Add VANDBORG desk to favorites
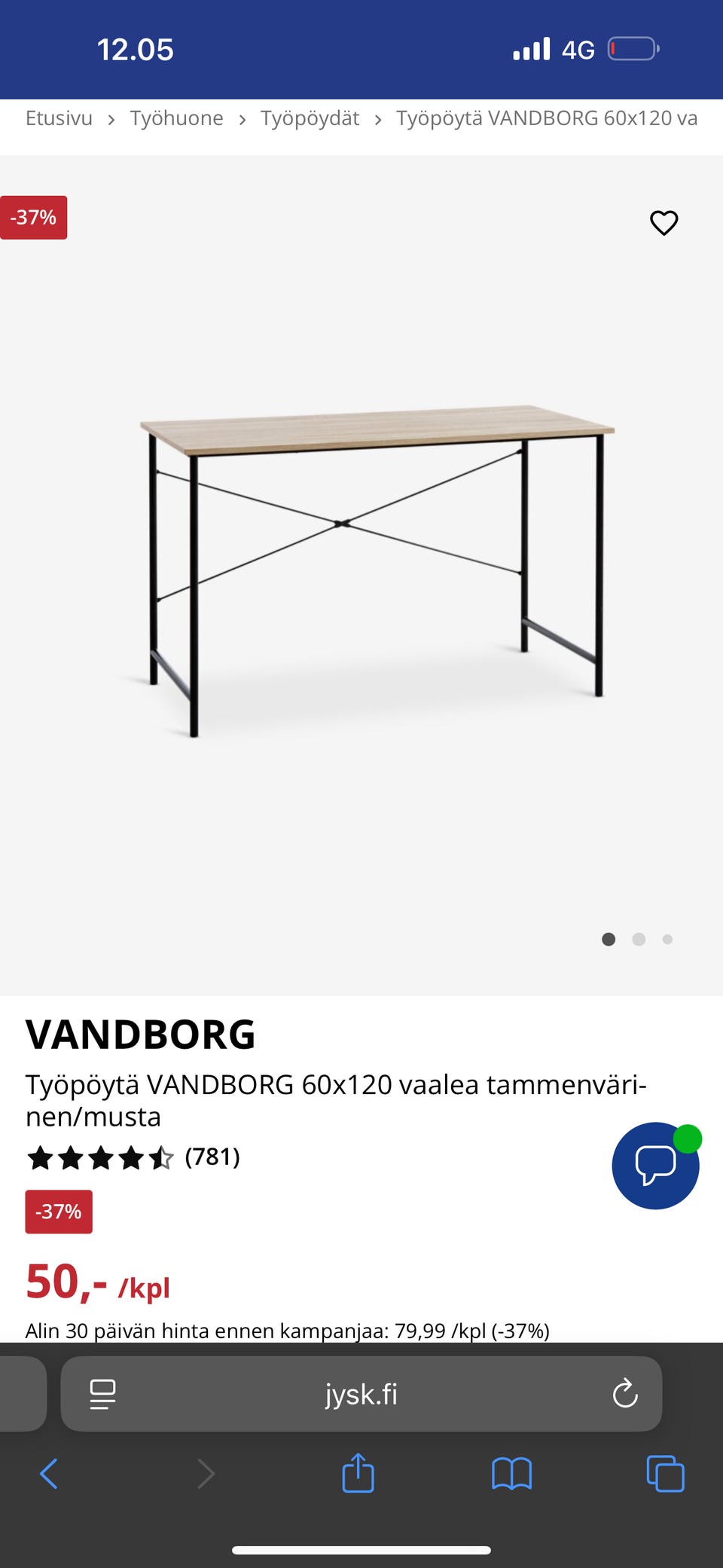 pos(664,223)
